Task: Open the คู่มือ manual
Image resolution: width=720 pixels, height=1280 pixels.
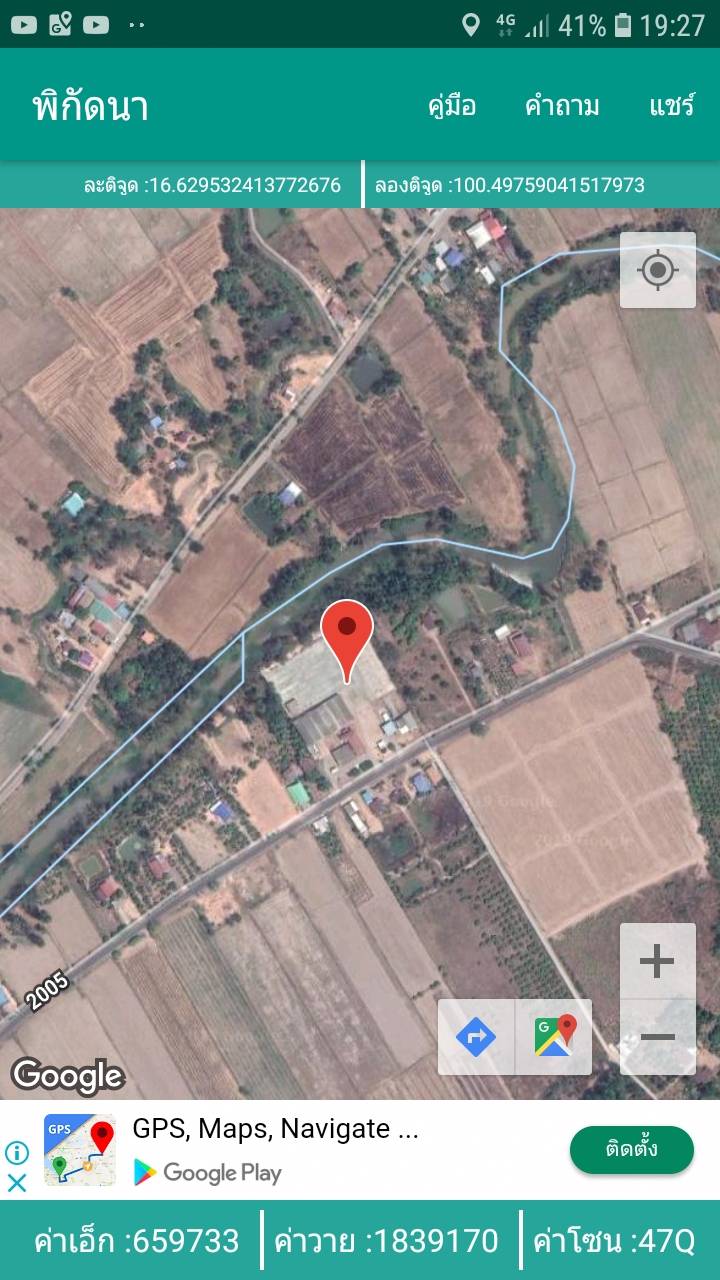Action: tap(452, 106)
